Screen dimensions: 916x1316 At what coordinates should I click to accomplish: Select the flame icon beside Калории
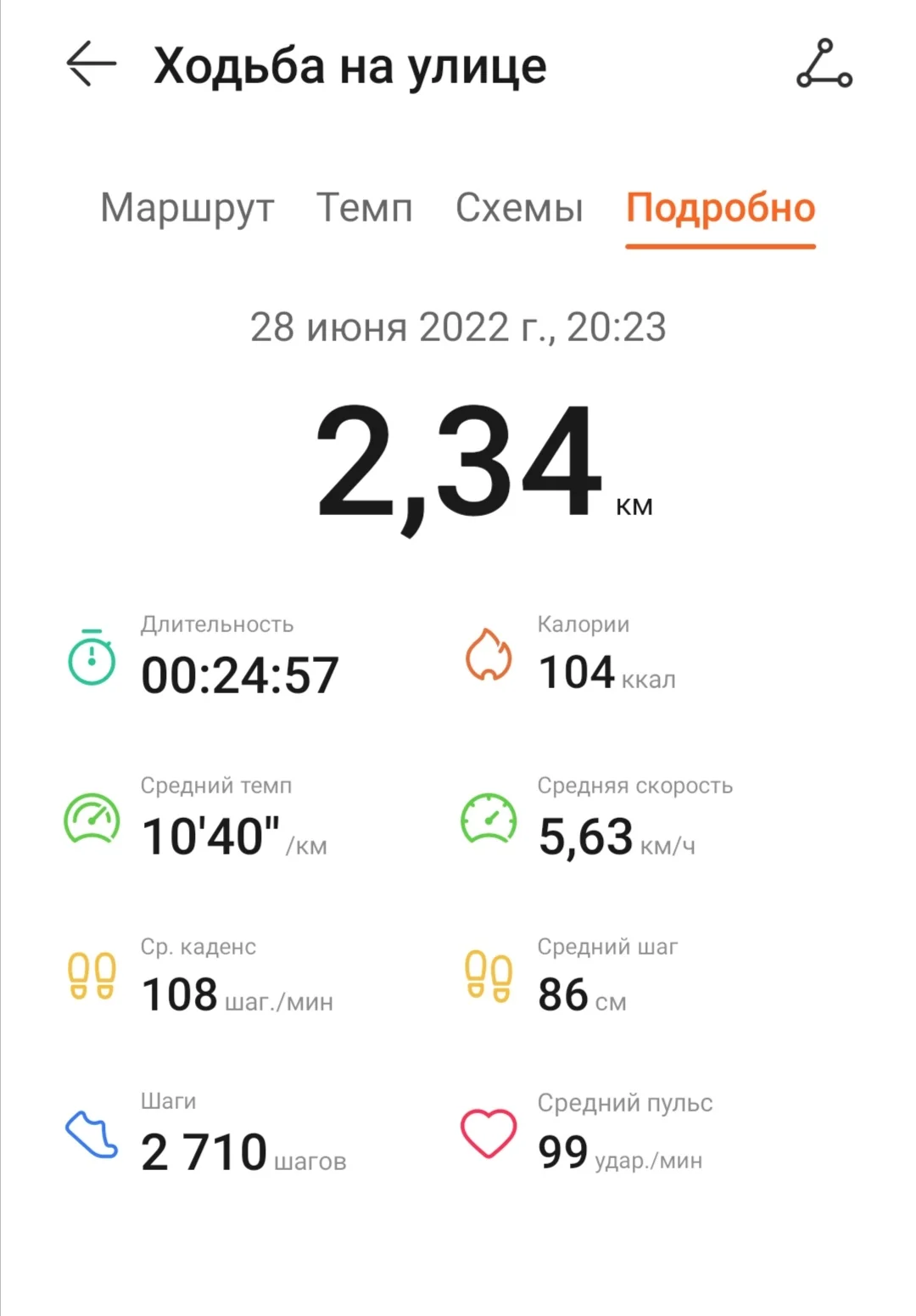(489, 654)
